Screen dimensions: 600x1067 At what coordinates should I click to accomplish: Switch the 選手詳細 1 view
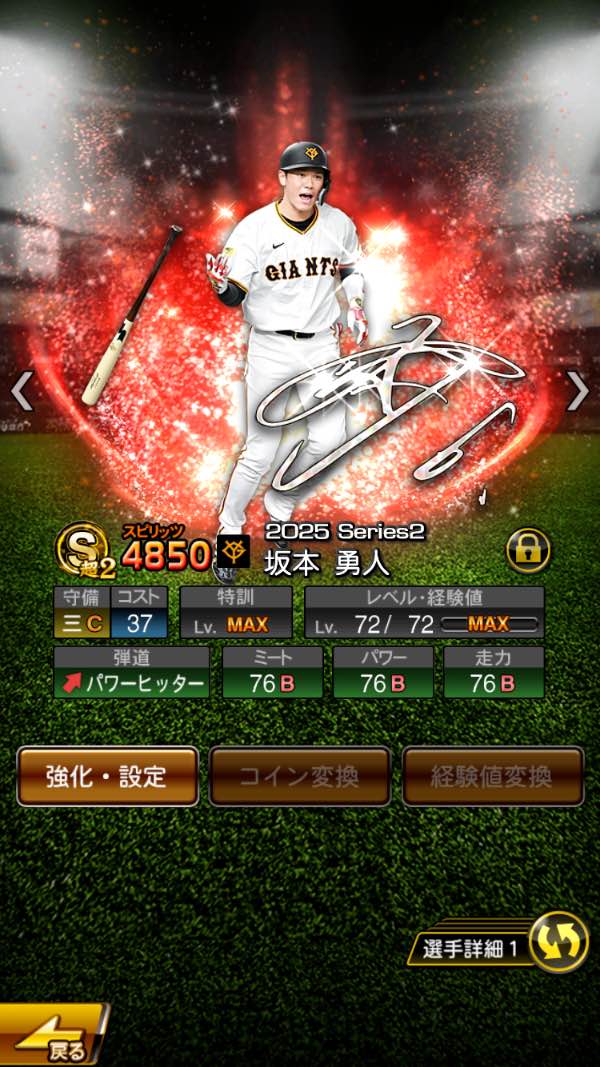coord(558,942)
